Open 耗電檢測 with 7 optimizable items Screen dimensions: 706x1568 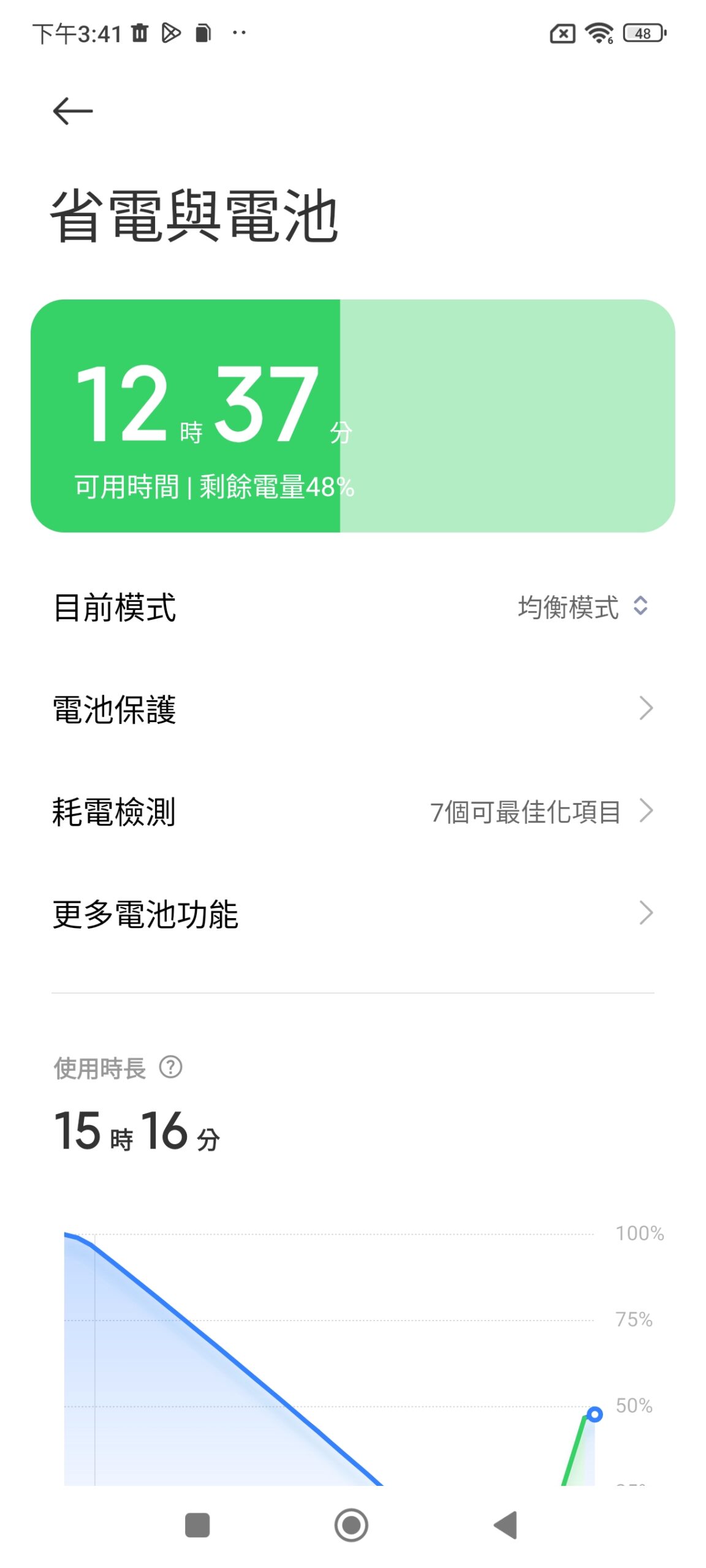(353, 811)
